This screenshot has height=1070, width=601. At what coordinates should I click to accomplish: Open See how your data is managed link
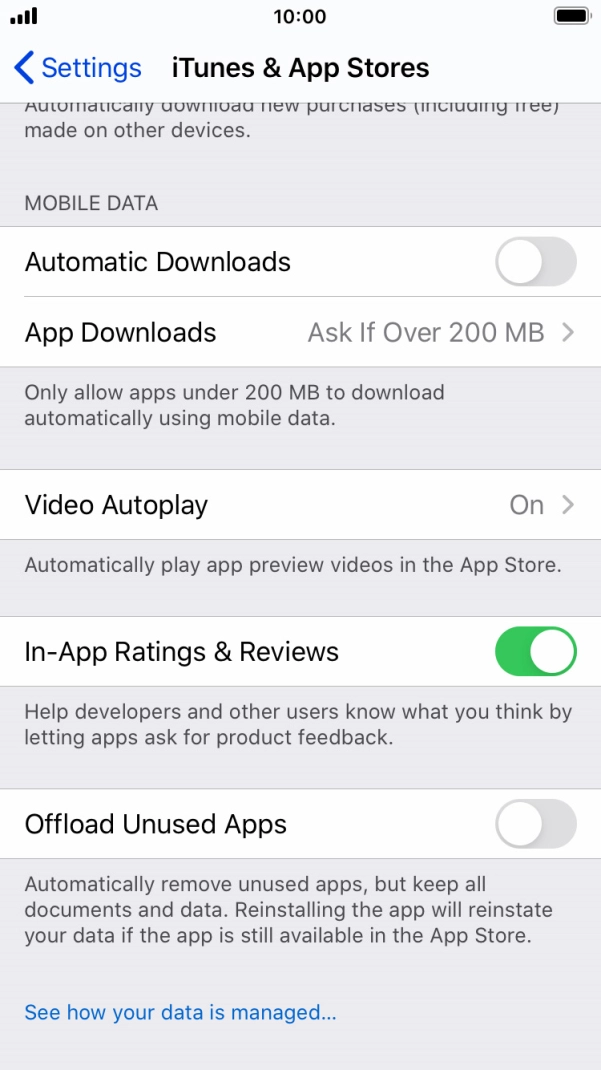[180, 1012]
